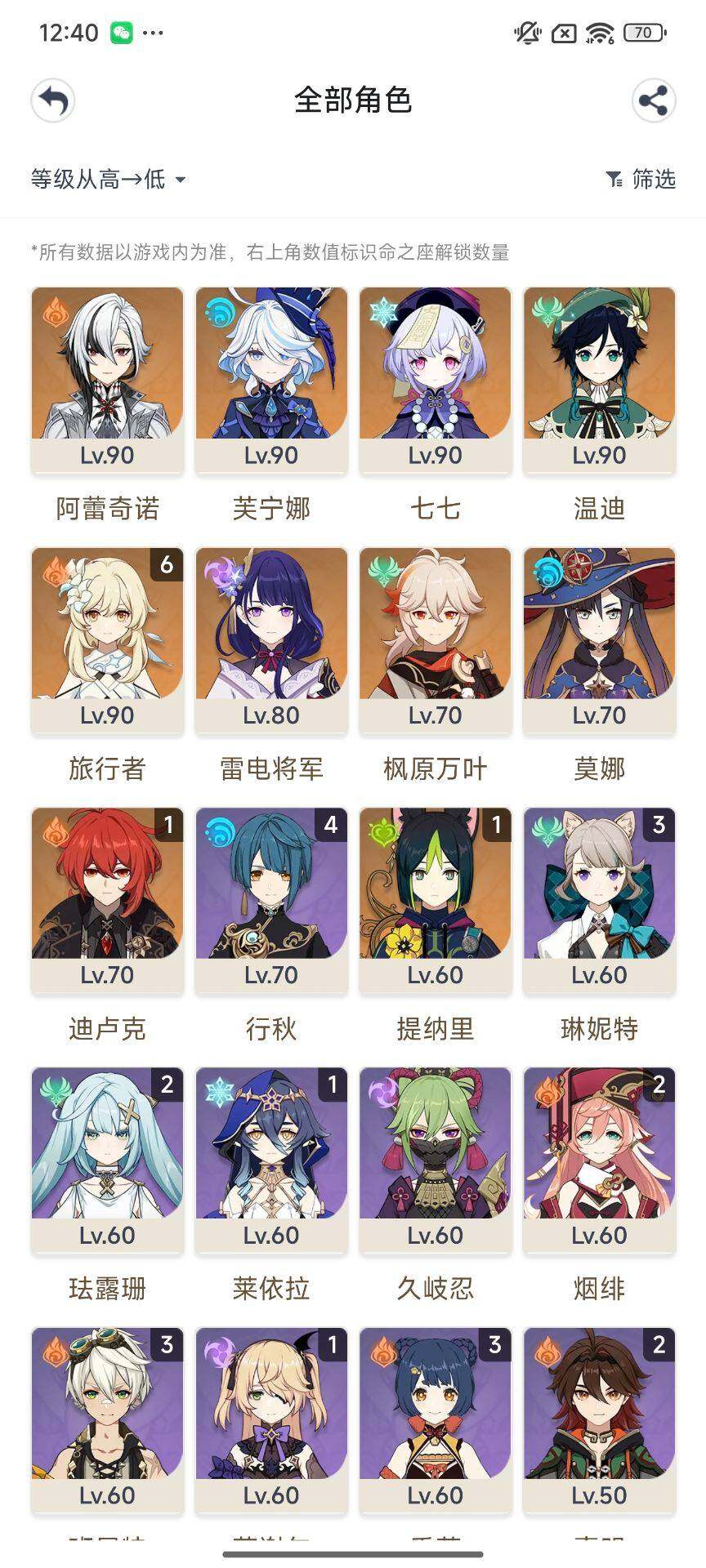Go back using the arrow icon
Screen dimensions: 706x1568
pyautogui.click(x=53, y=101)
